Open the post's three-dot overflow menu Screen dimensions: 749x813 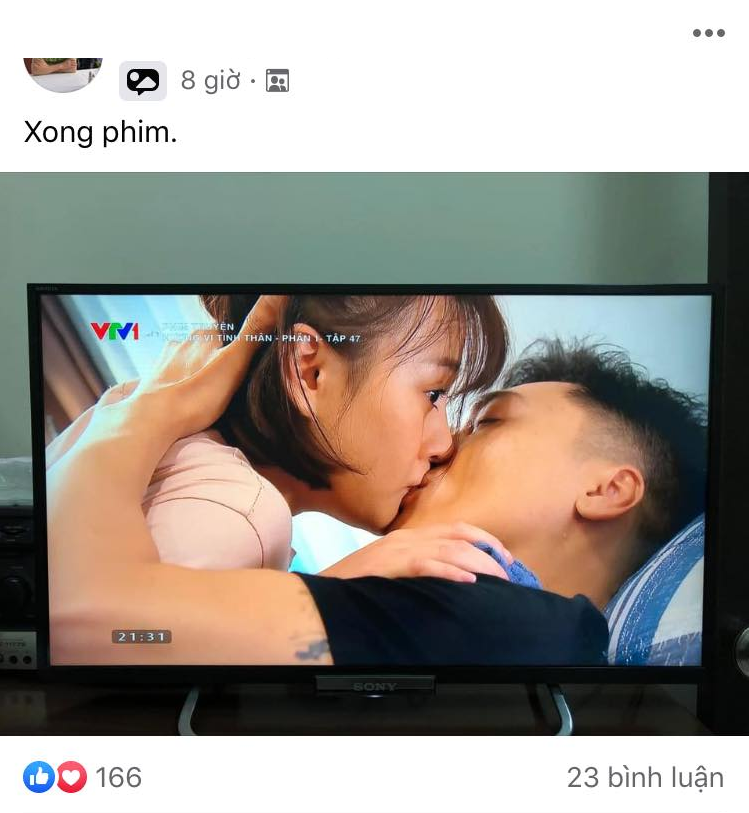pyautogui.click(x=708, y=33)
